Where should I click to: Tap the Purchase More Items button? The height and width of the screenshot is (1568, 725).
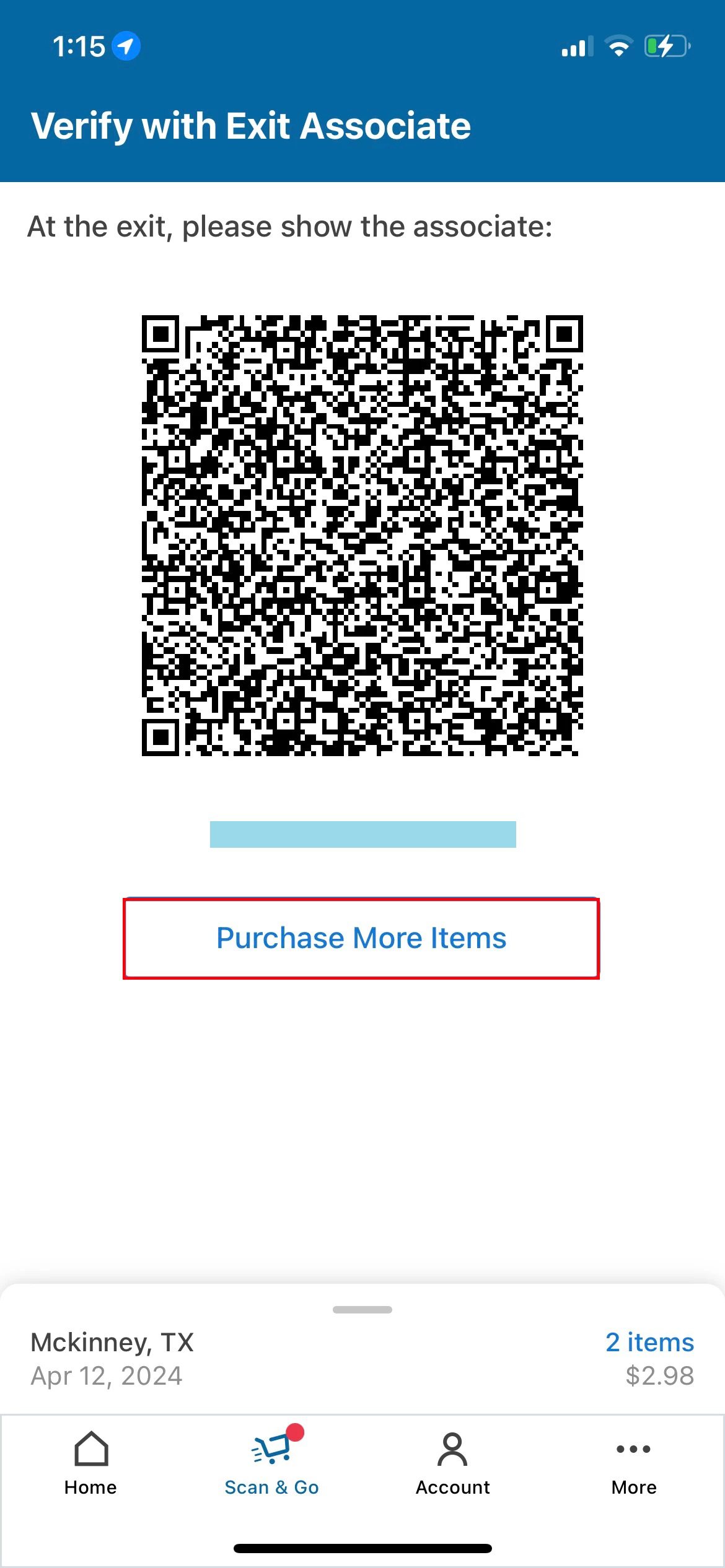point(361,938)
